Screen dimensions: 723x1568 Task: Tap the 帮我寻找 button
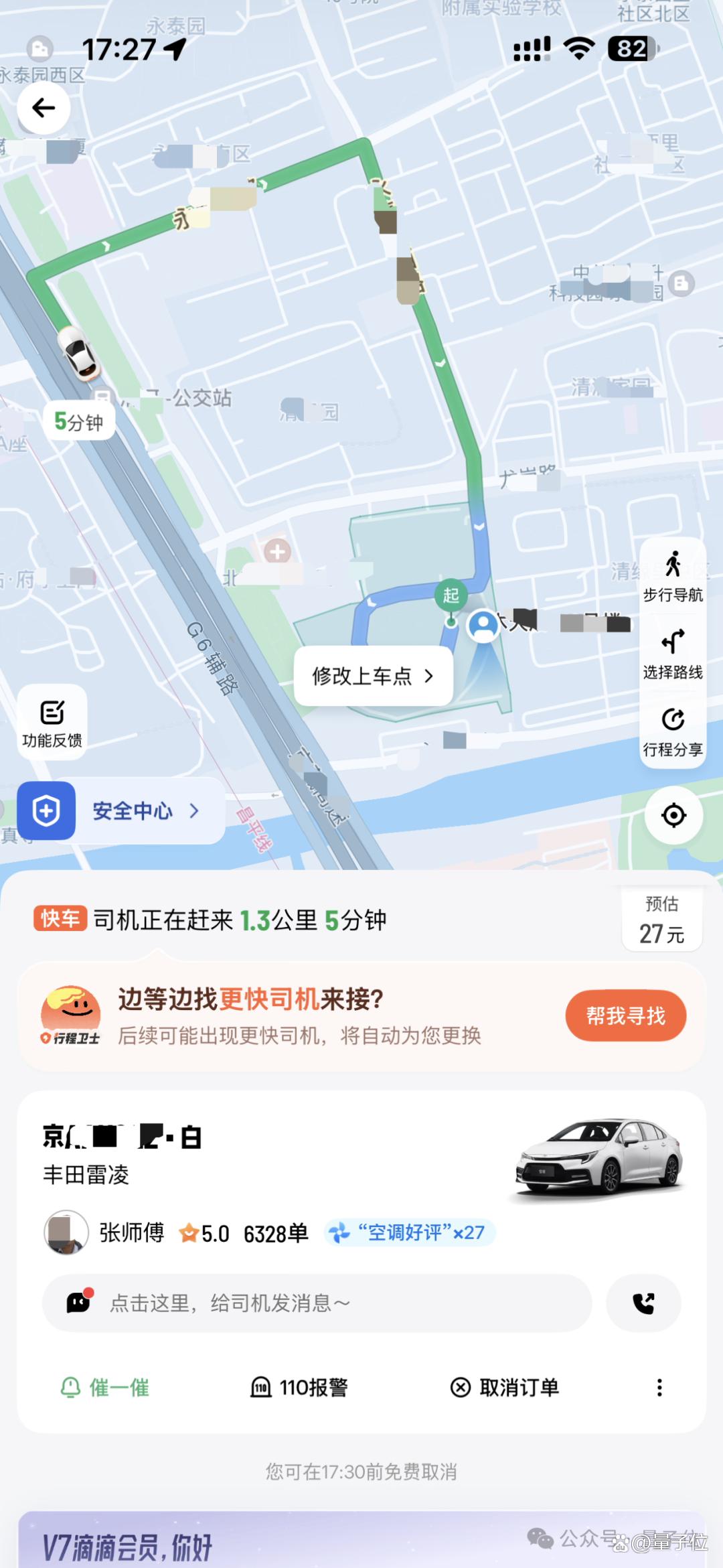tap(626, 1016)
